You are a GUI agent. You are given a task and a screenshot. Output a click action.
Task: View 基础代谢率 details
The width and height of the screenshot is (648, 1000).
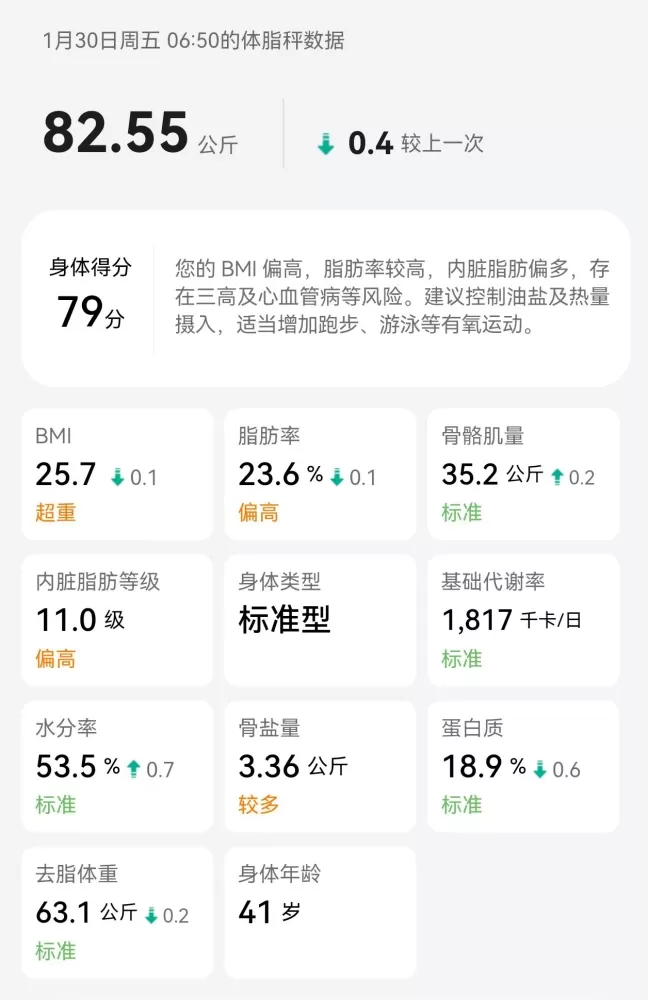point(523,620)
